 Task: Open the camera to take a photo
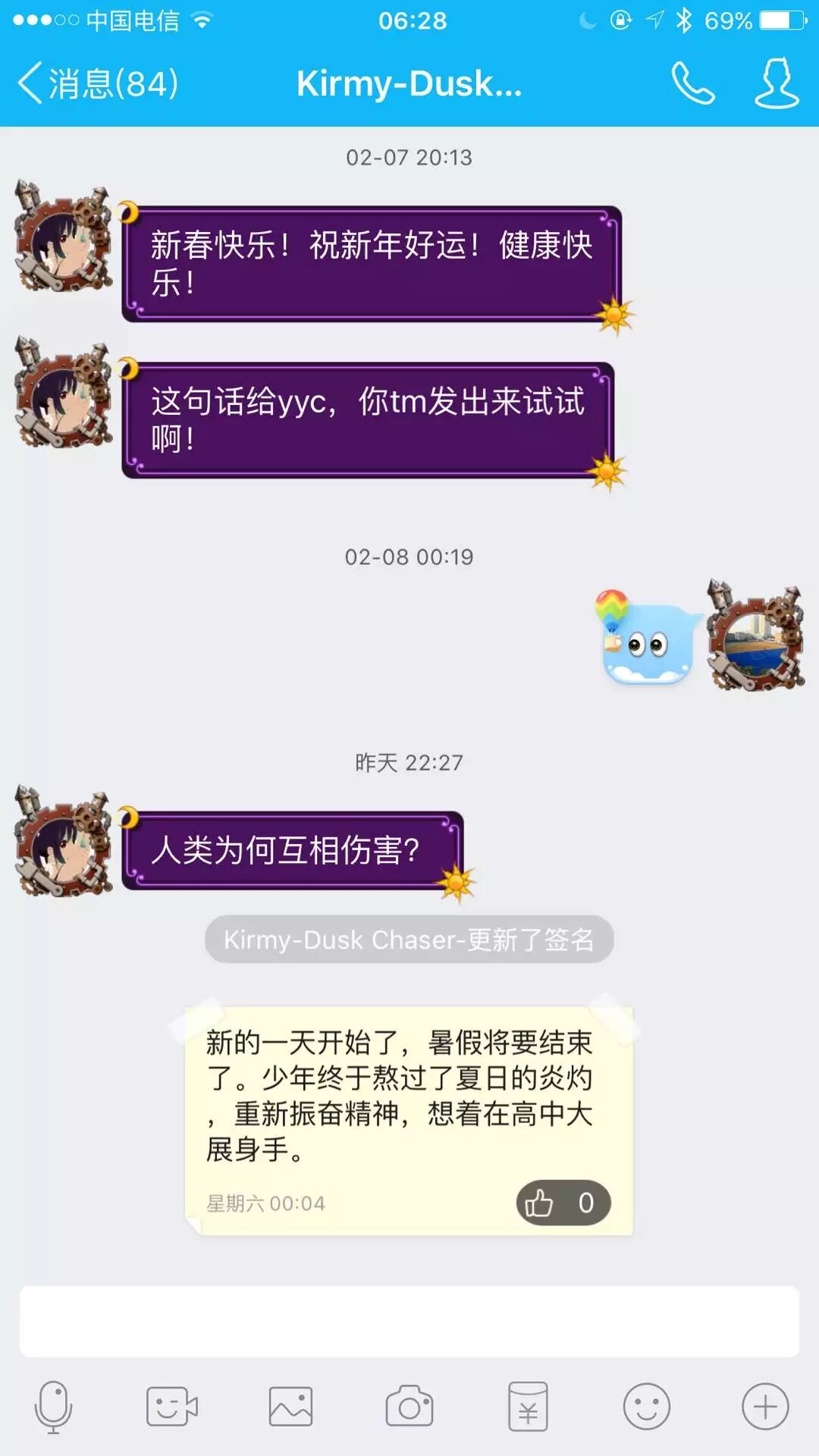pyautogui.click(x=409, y=1407)
